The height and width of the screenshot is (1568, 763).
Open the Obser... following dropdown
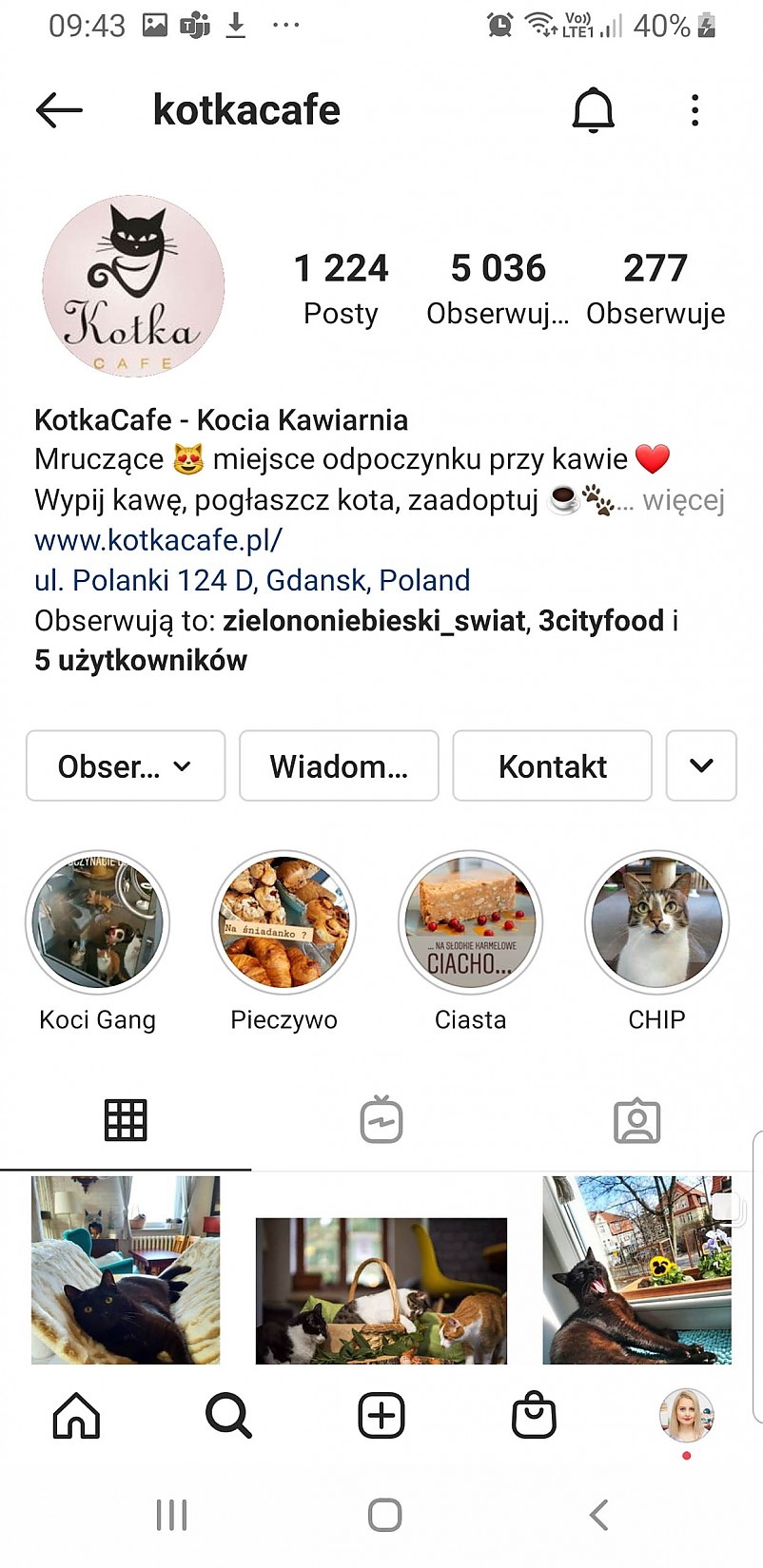click(x=126, y=765)
